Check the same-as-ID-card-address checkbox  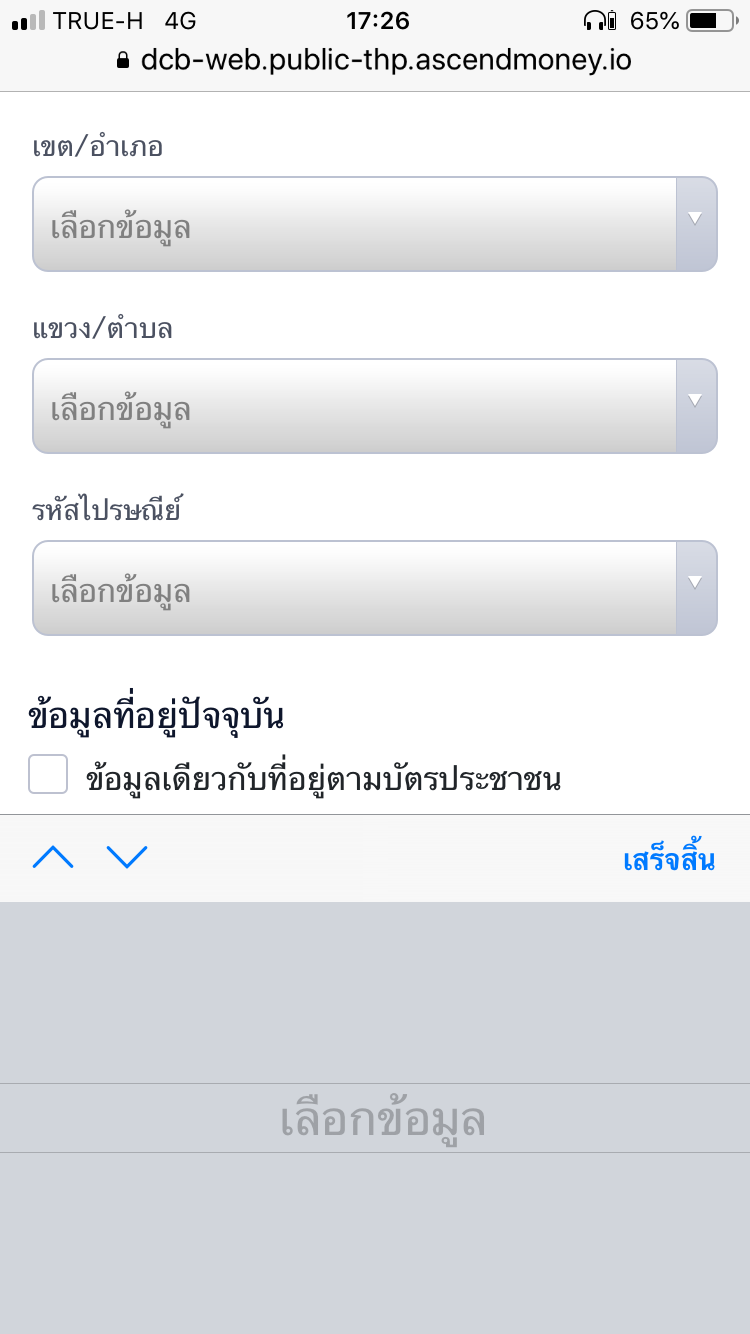pyautogui.click(x=48, y=774)
